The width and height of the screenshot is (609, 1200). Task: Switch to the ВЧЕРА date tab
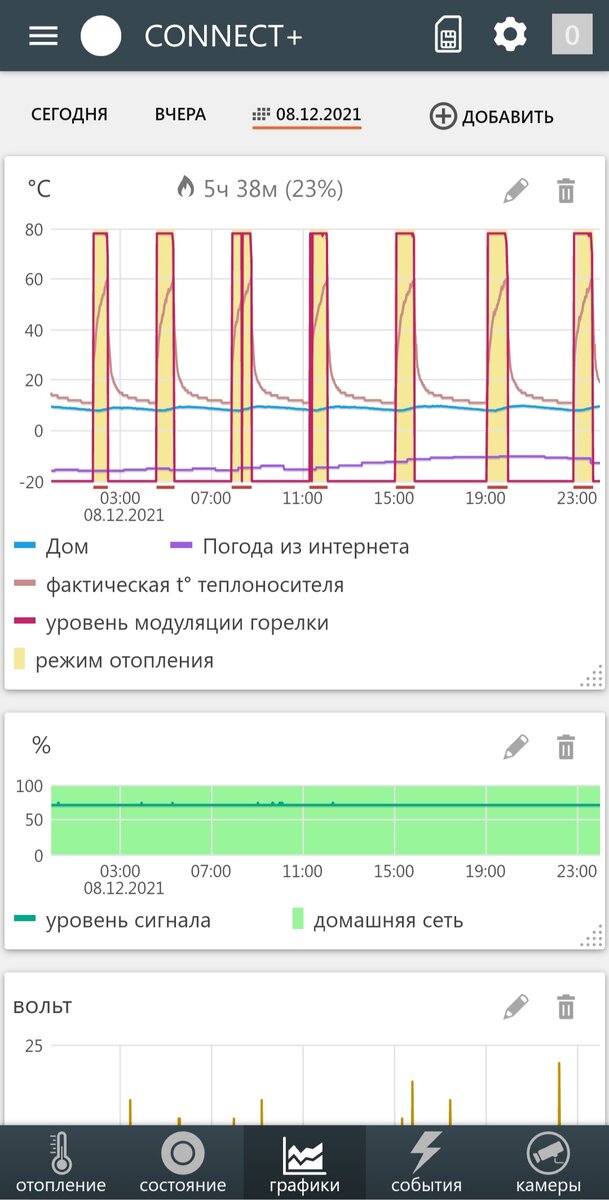[180, 115]
